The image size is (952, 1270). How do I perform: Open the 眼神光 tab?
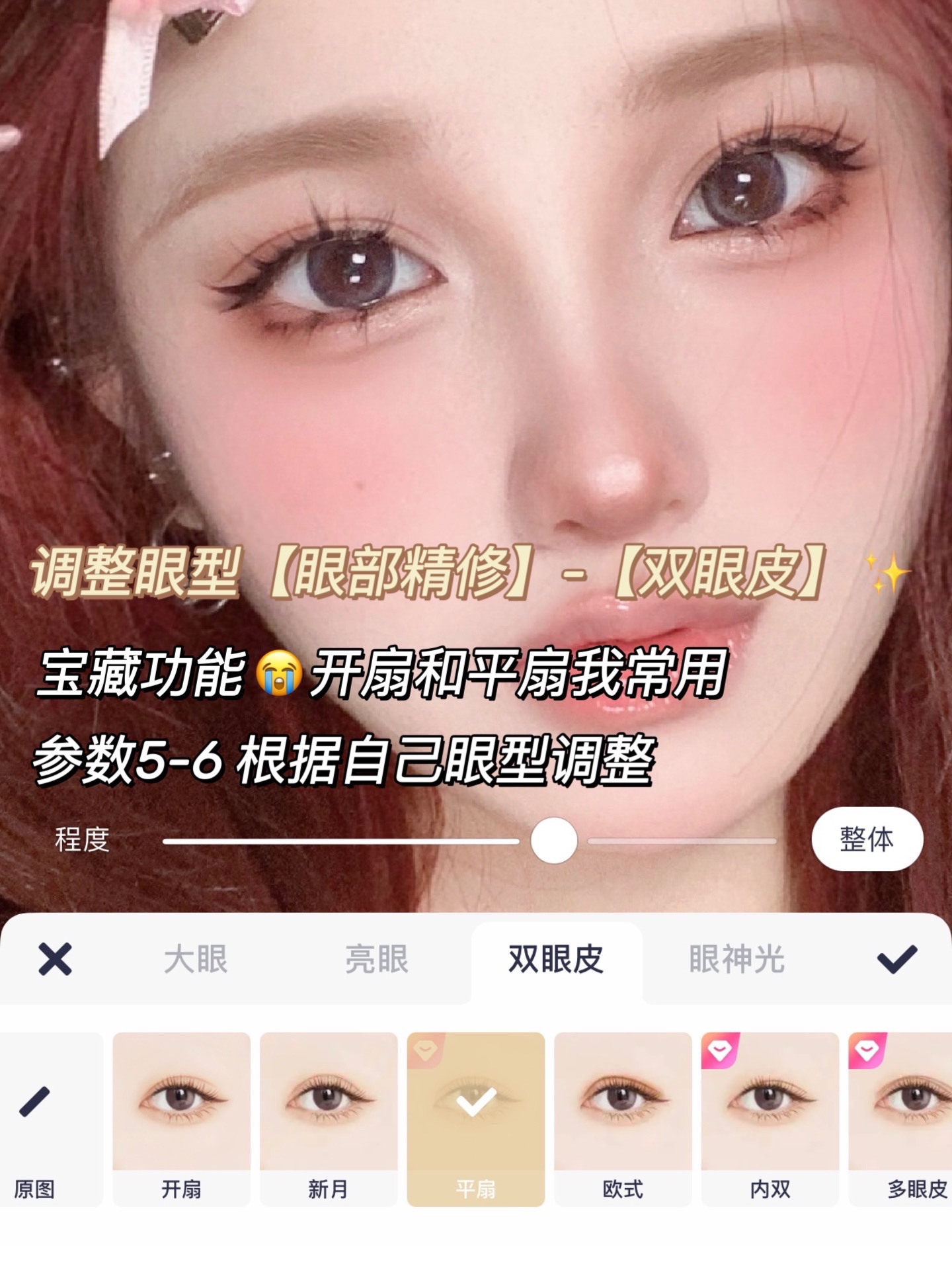click(x=736, y=959)
